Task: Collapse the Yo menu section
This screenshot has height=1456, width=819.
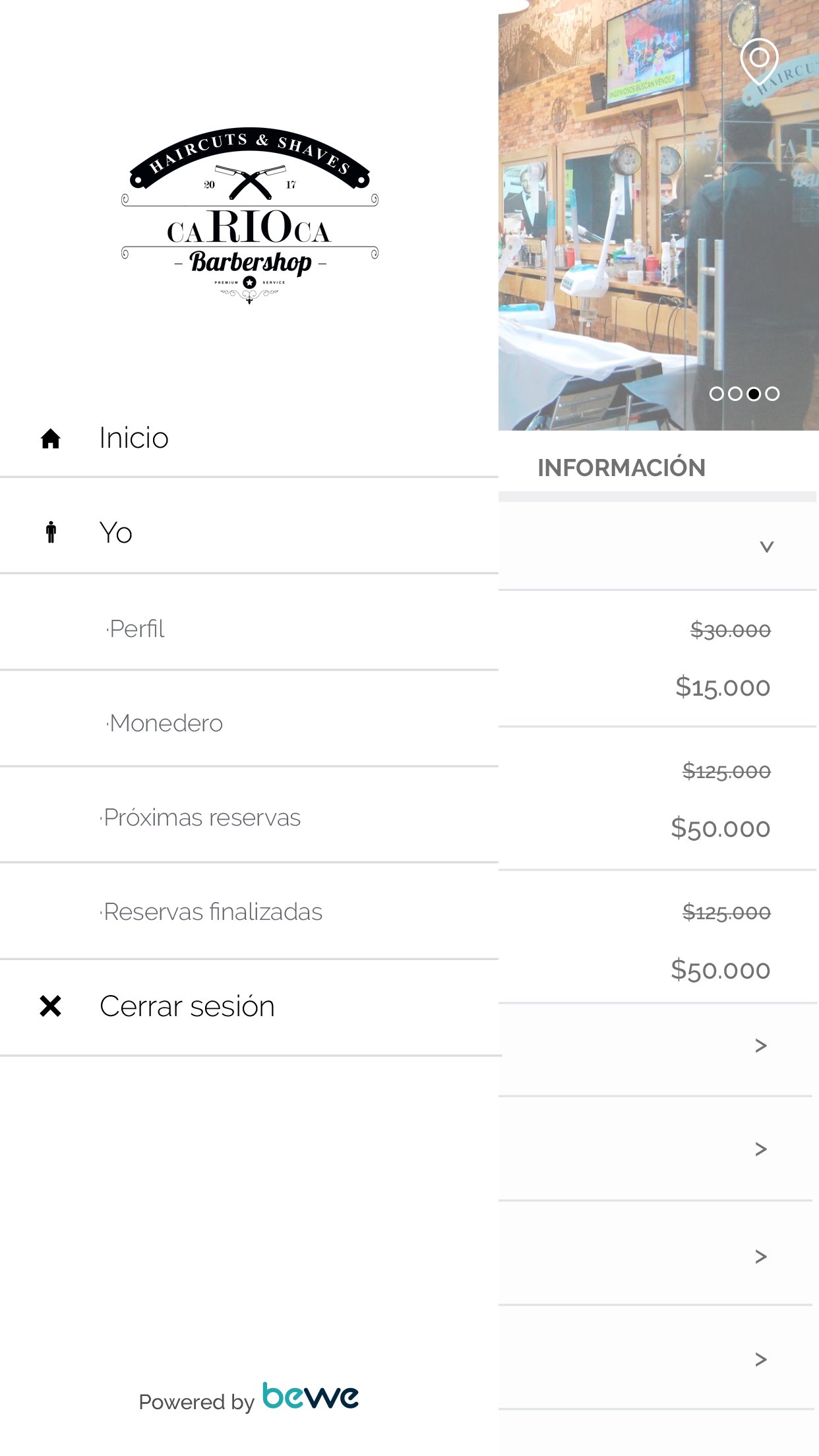Action: point(116,533)
